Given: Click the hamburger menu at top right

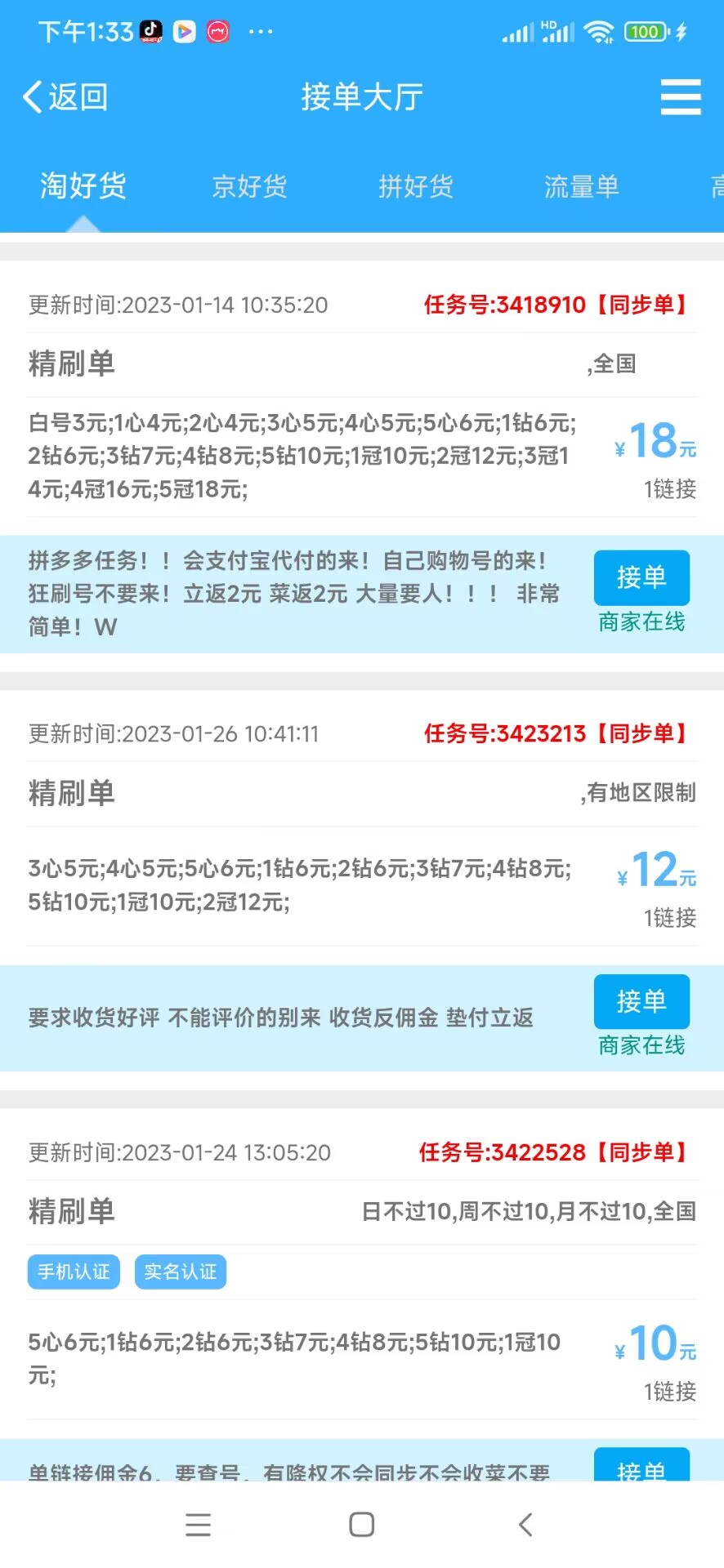Looking at the screenshot, I should tap(680, 96).
